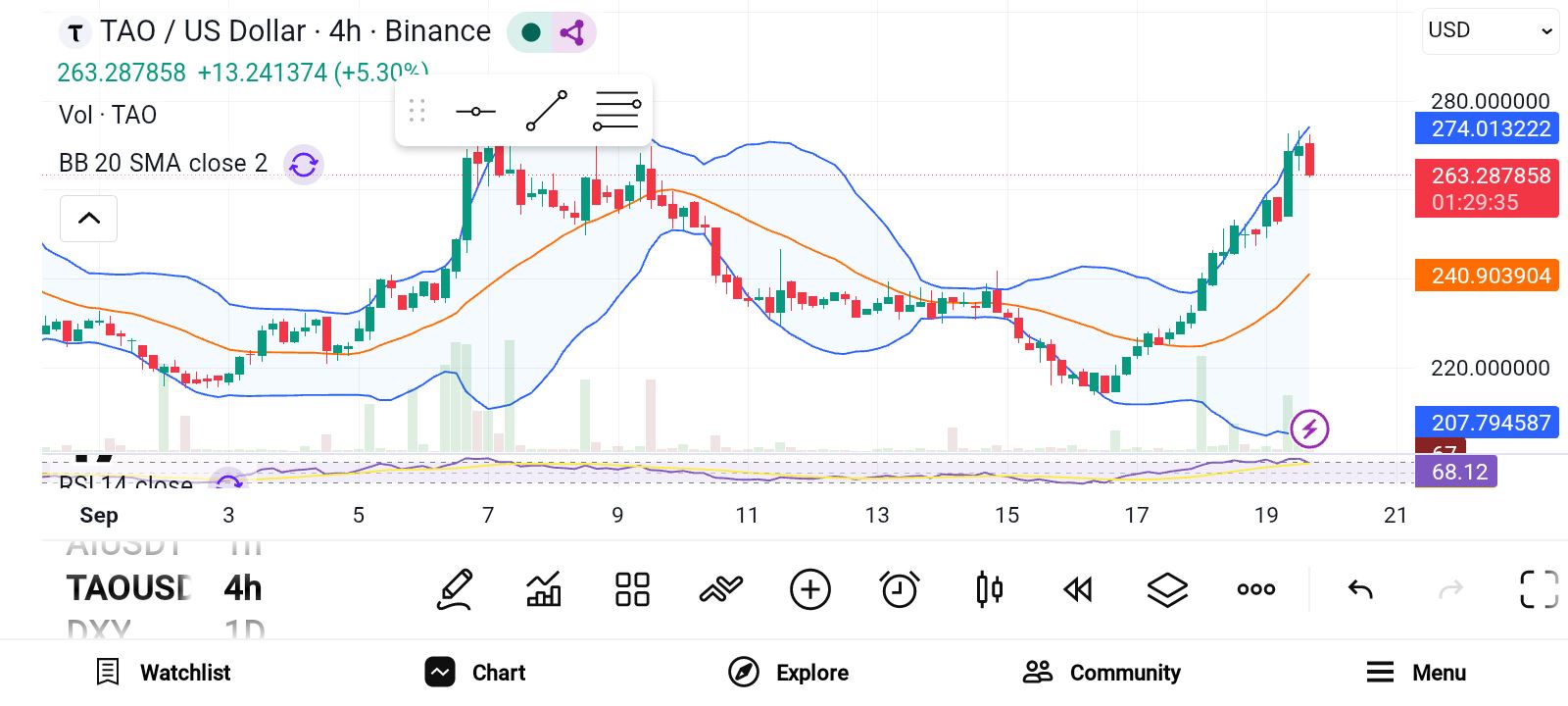Switch to the Watchlist tab
The width and height of the screenshot is (1568, 706).
pyautogui.click(x=163, y=673)
